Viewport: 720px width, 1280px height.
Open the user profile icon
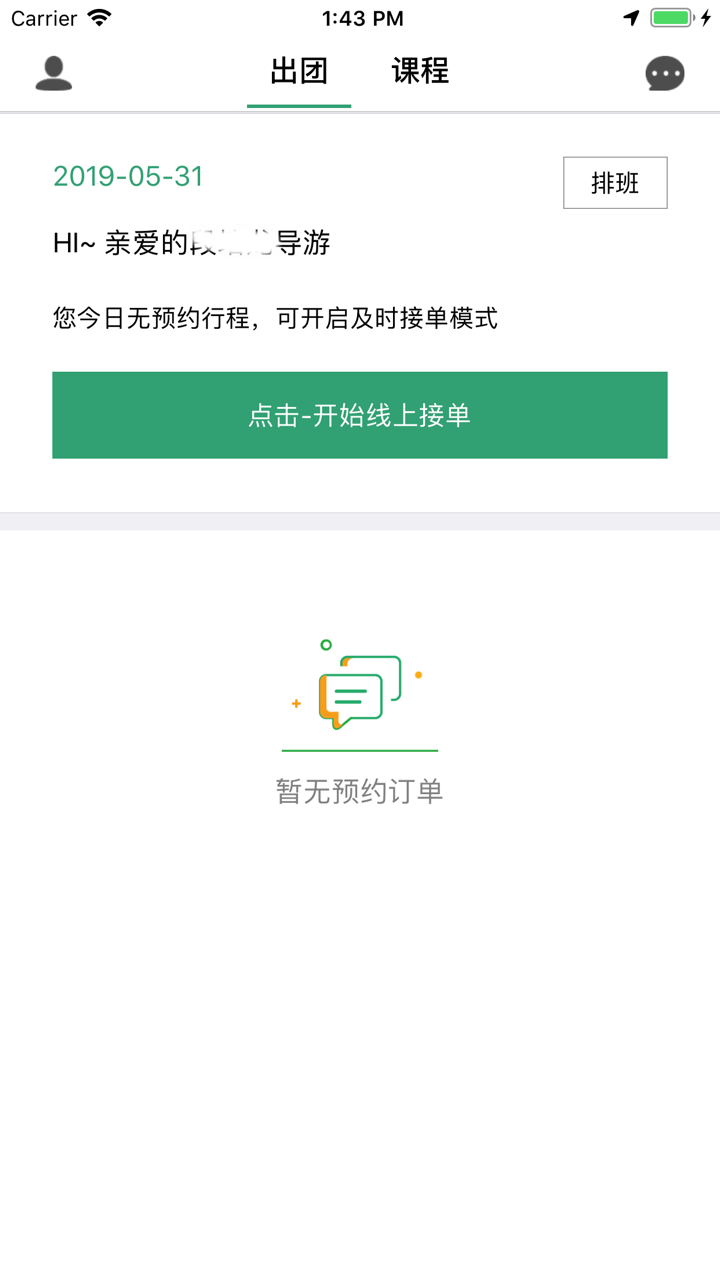click(54, 72)
